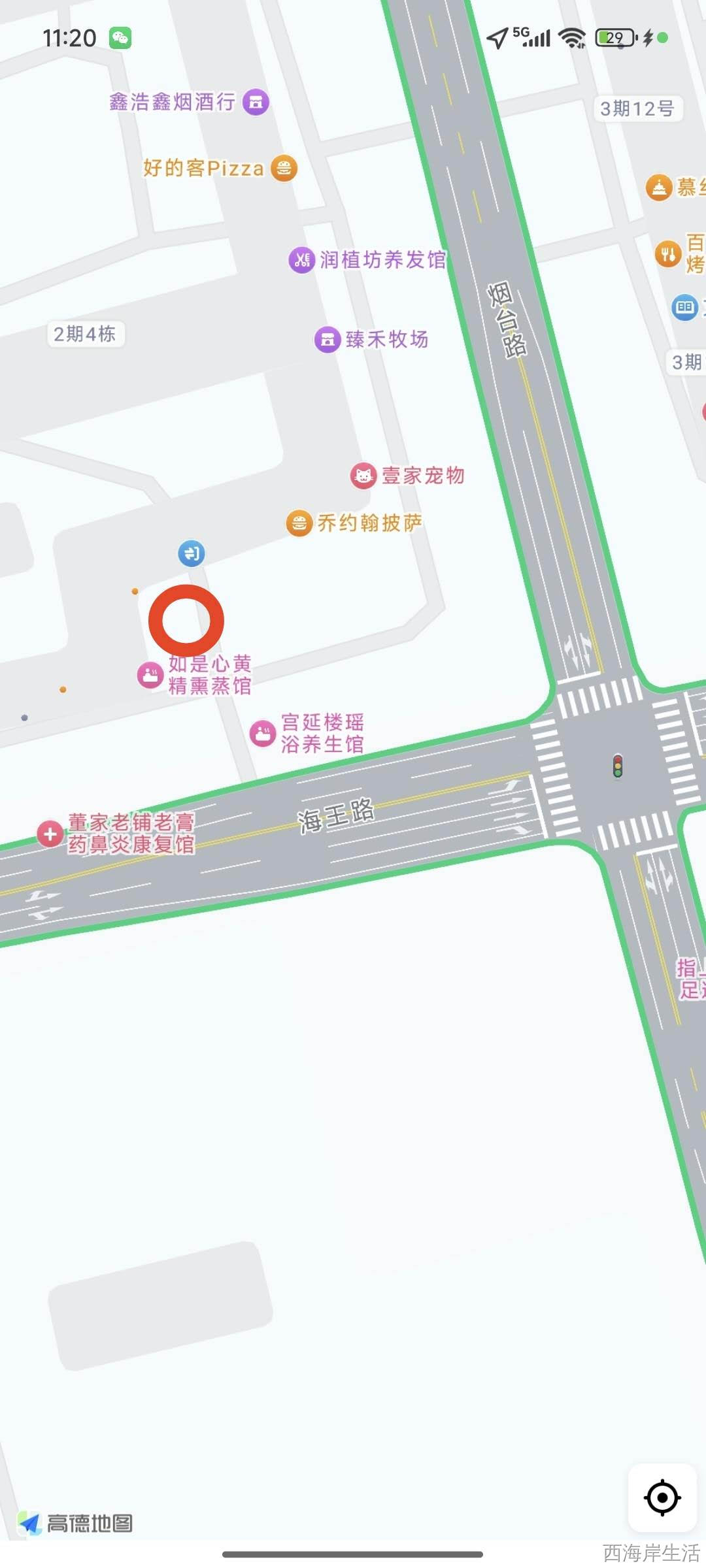Open 宫廷楼瑶浴养生馆 spa marker

coord(263,733)
